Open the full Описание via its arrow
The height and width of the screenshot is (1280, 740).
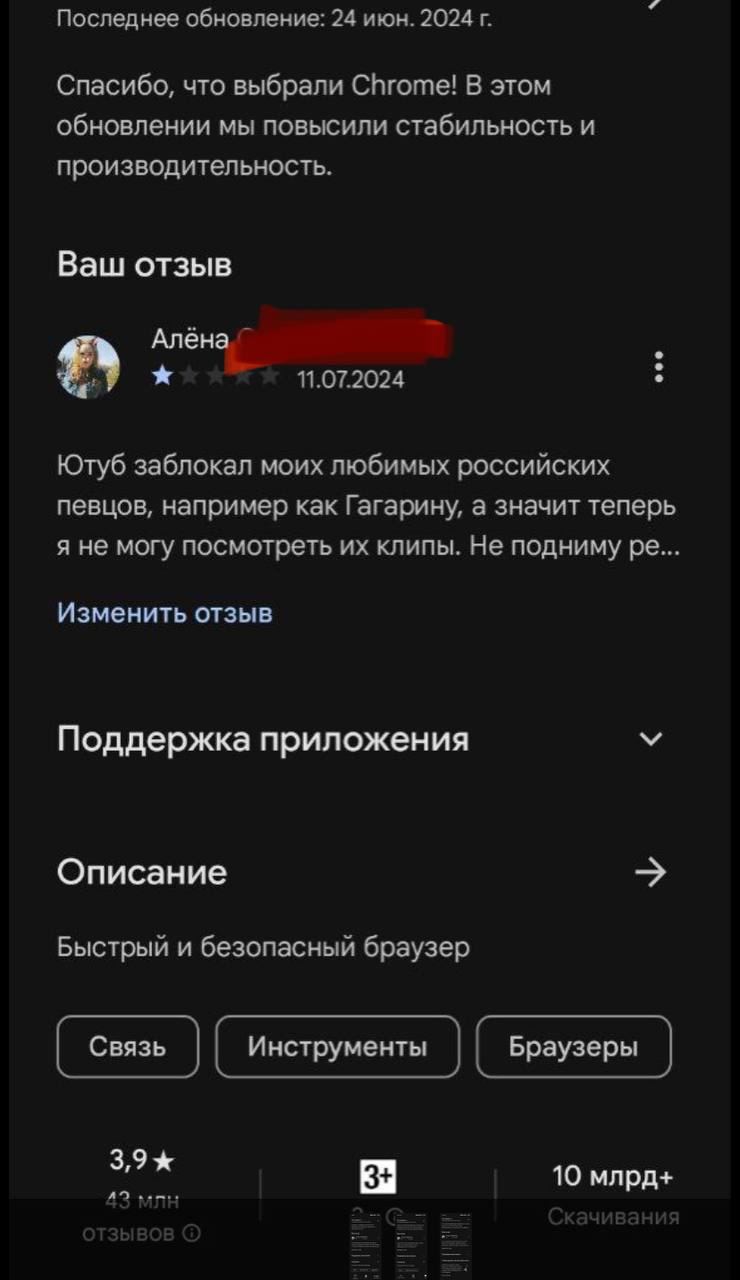650,873
